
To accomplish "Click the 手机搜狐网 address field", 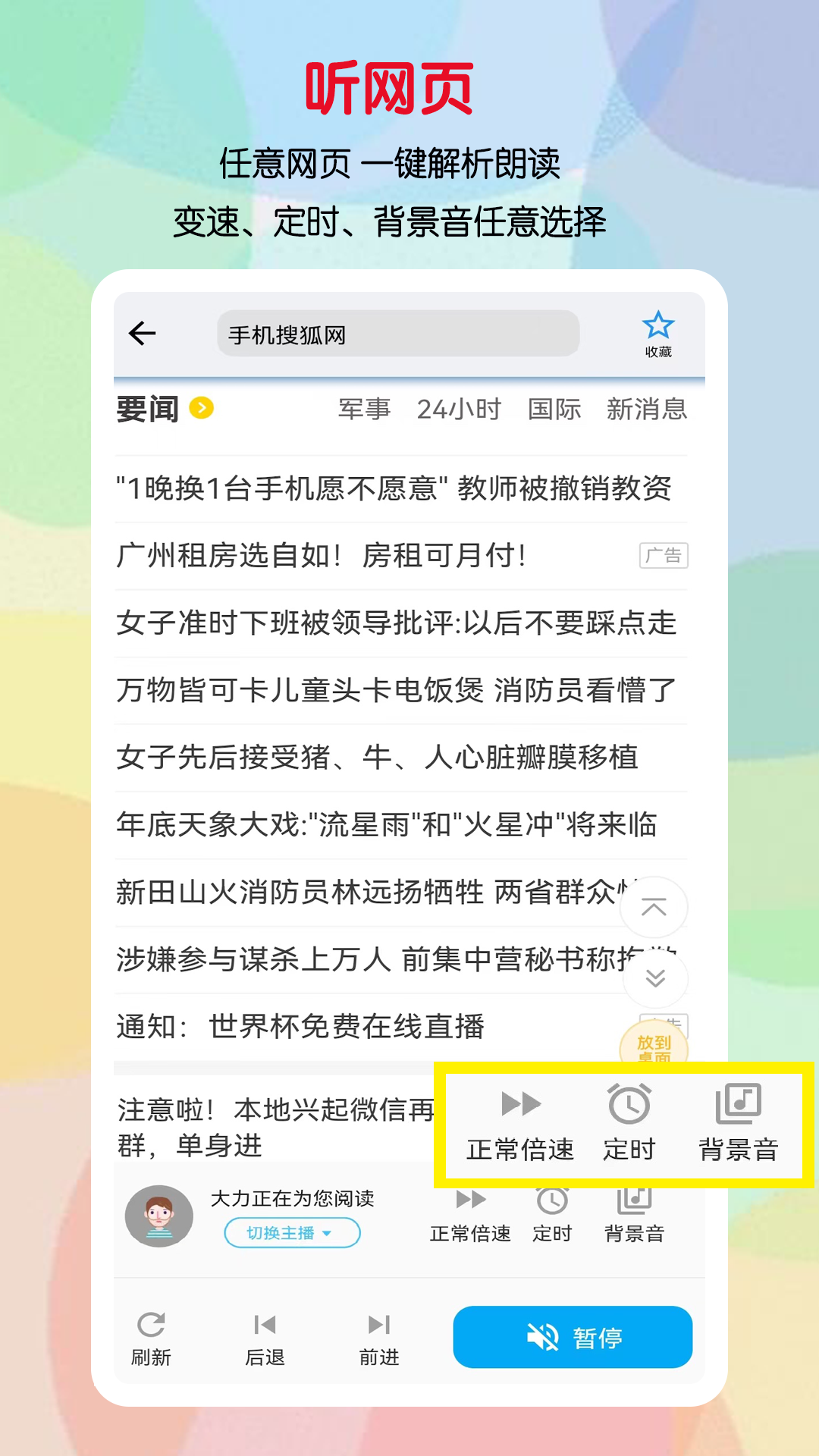I will coord(397,333).
